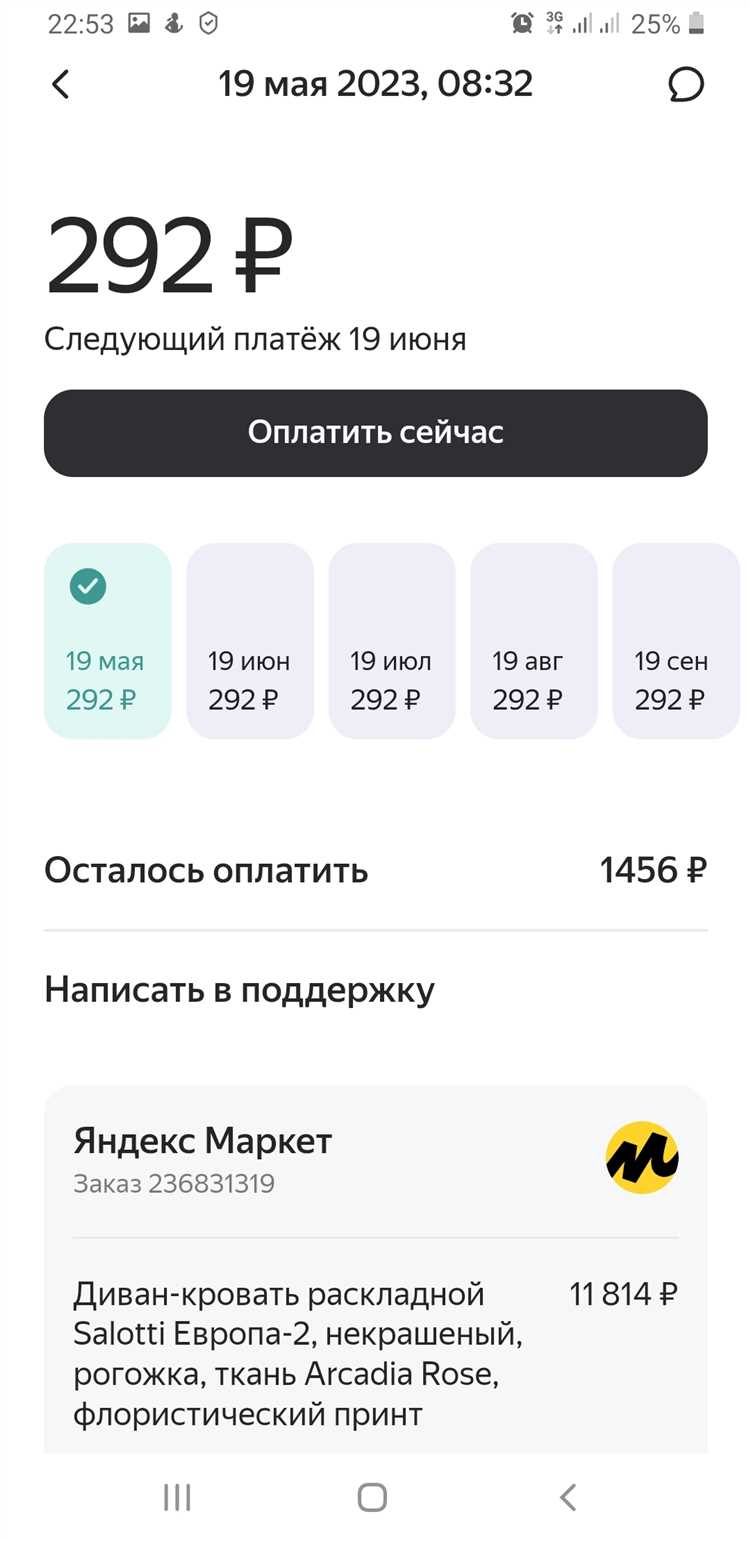Open recent apps from navigation bar
Screen dimensions: 750x1541
tap(177, 1497)
